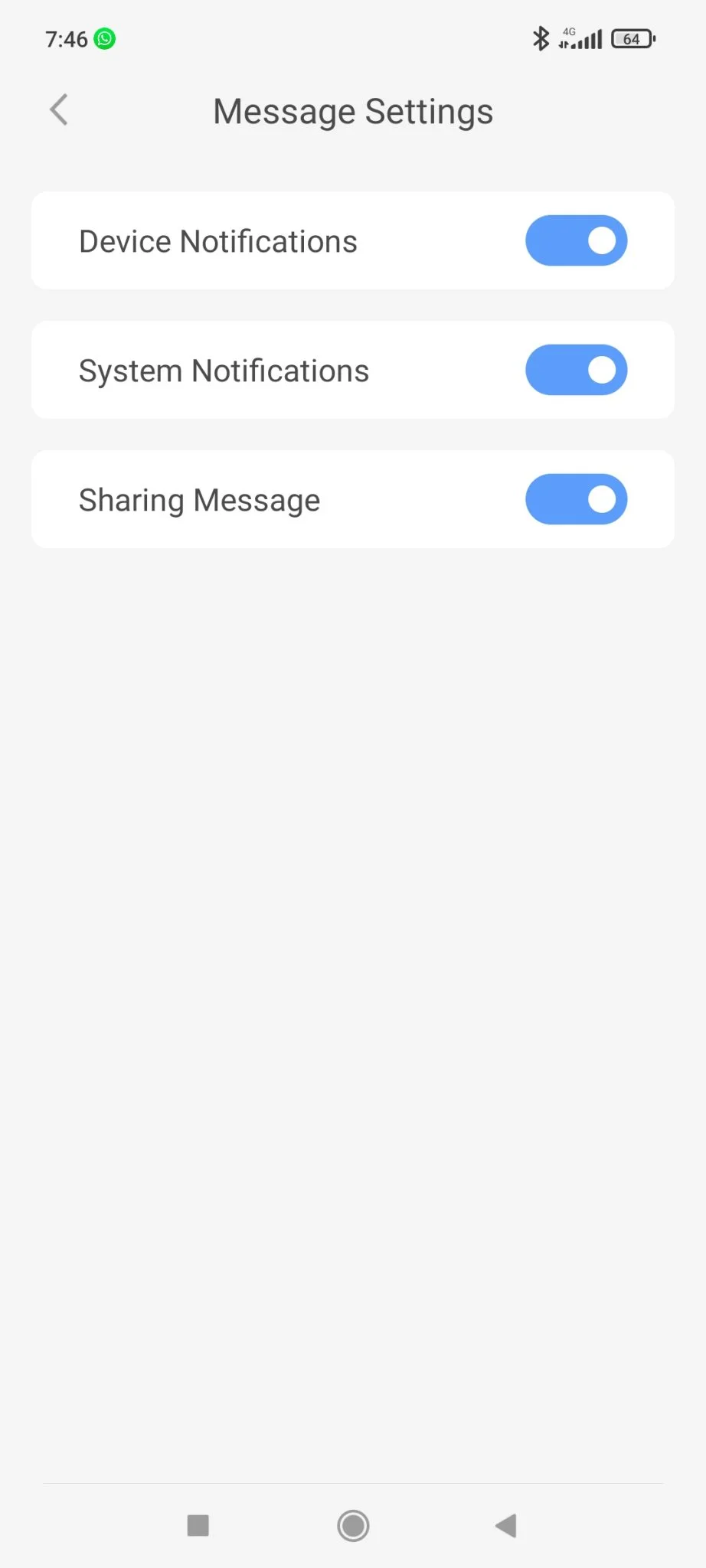Go back from Message Settings
706x1568 pixels.
pos(59,110)
